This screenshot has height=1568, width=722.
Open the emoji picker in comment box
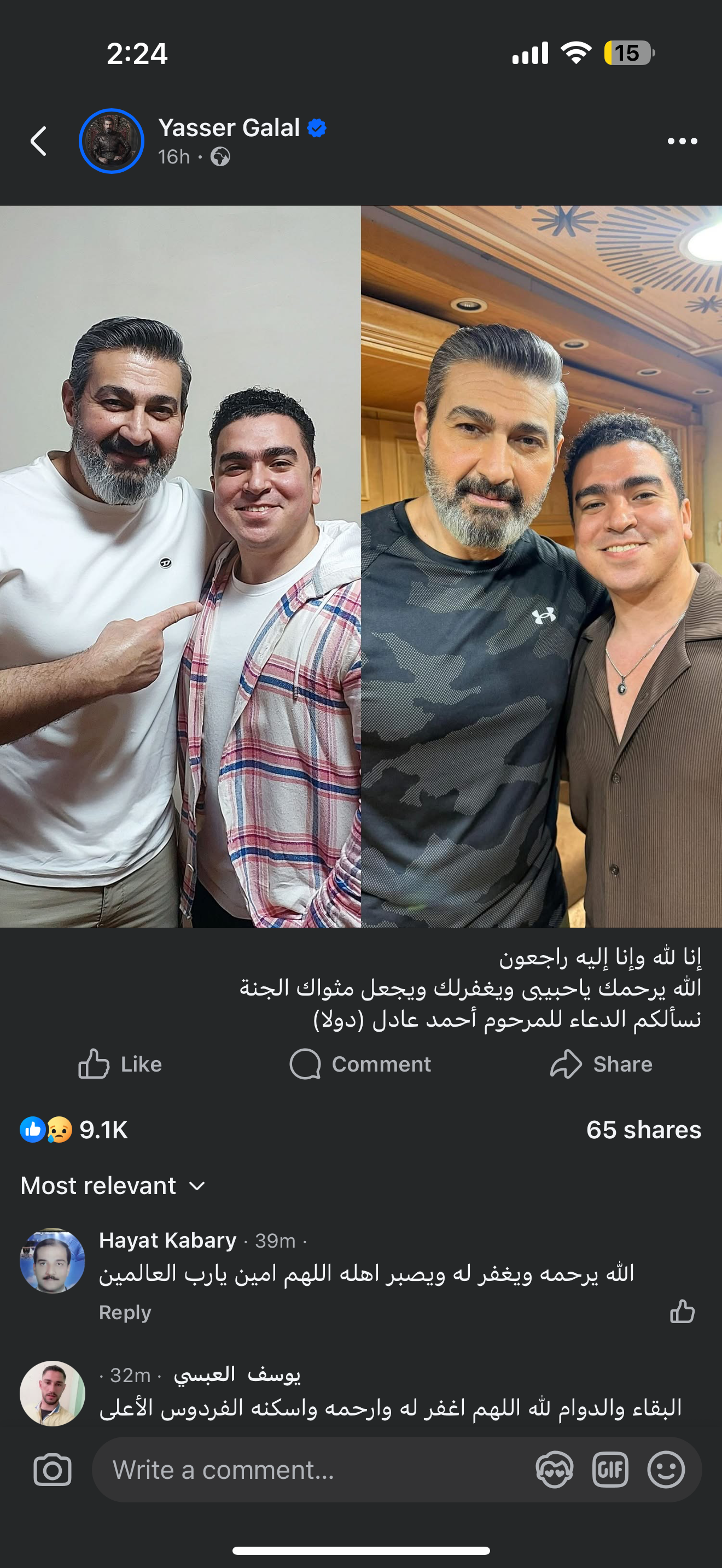(x=666, y=1470)
